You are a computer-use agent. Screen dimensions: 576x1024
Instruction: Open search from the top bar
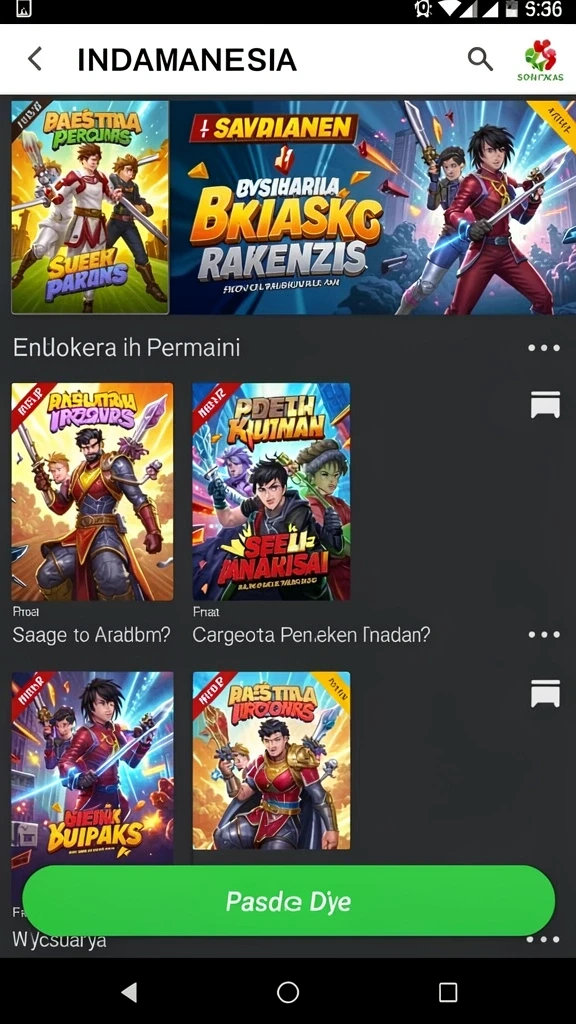(x=480, y=59)
